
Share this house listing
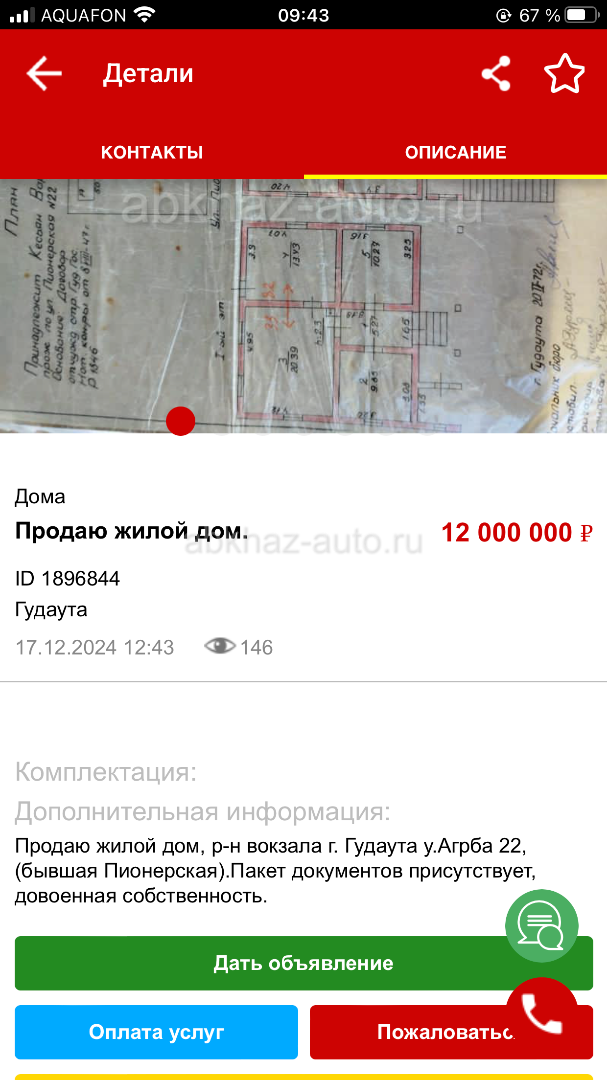click(496, 74)
